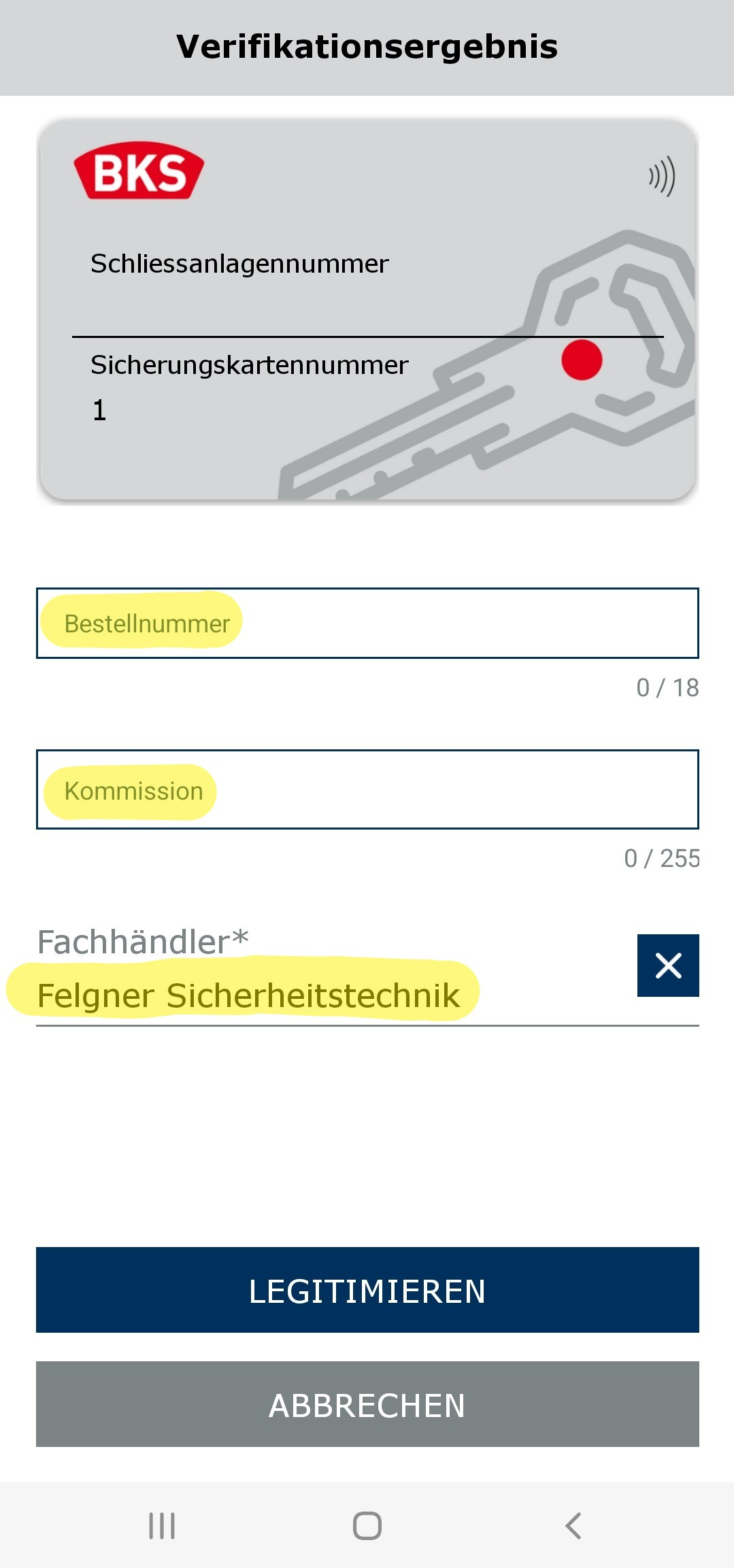
Task: Tap the LEGITIMIEREN button
Action: click(x=367, y=1290)
